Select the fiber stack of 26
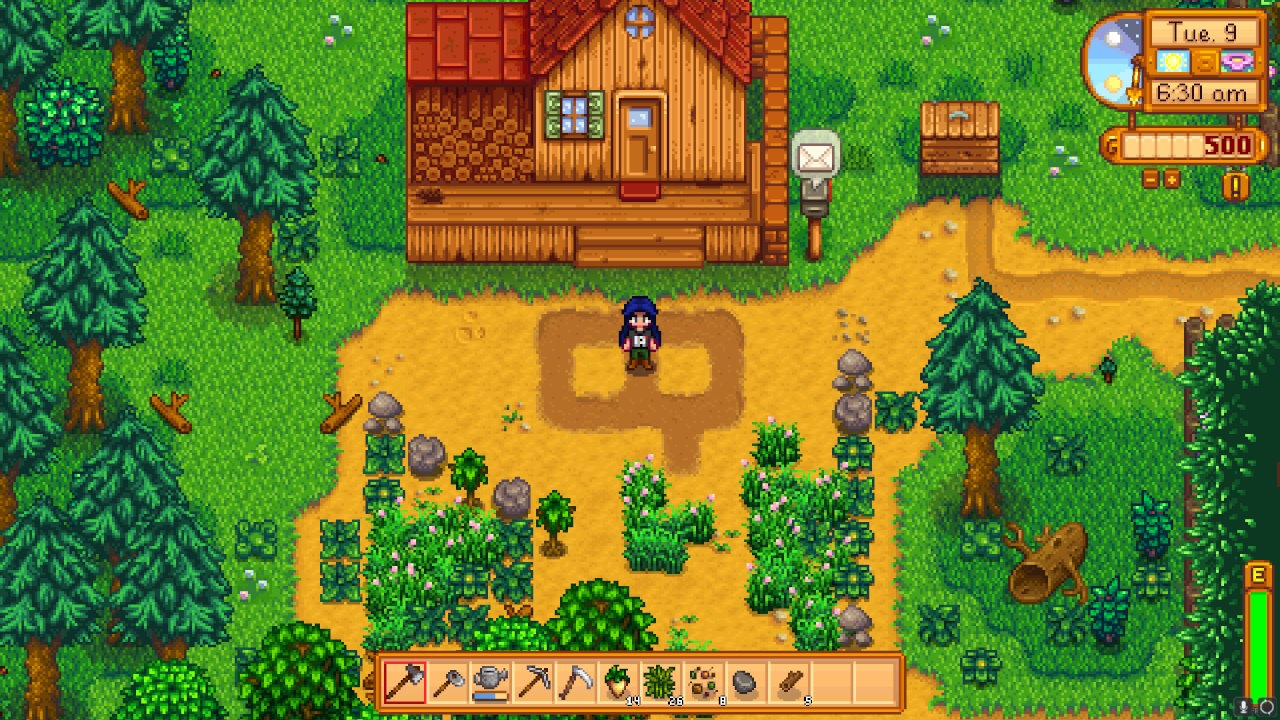Screen dimensions: 1280x720 662,682
